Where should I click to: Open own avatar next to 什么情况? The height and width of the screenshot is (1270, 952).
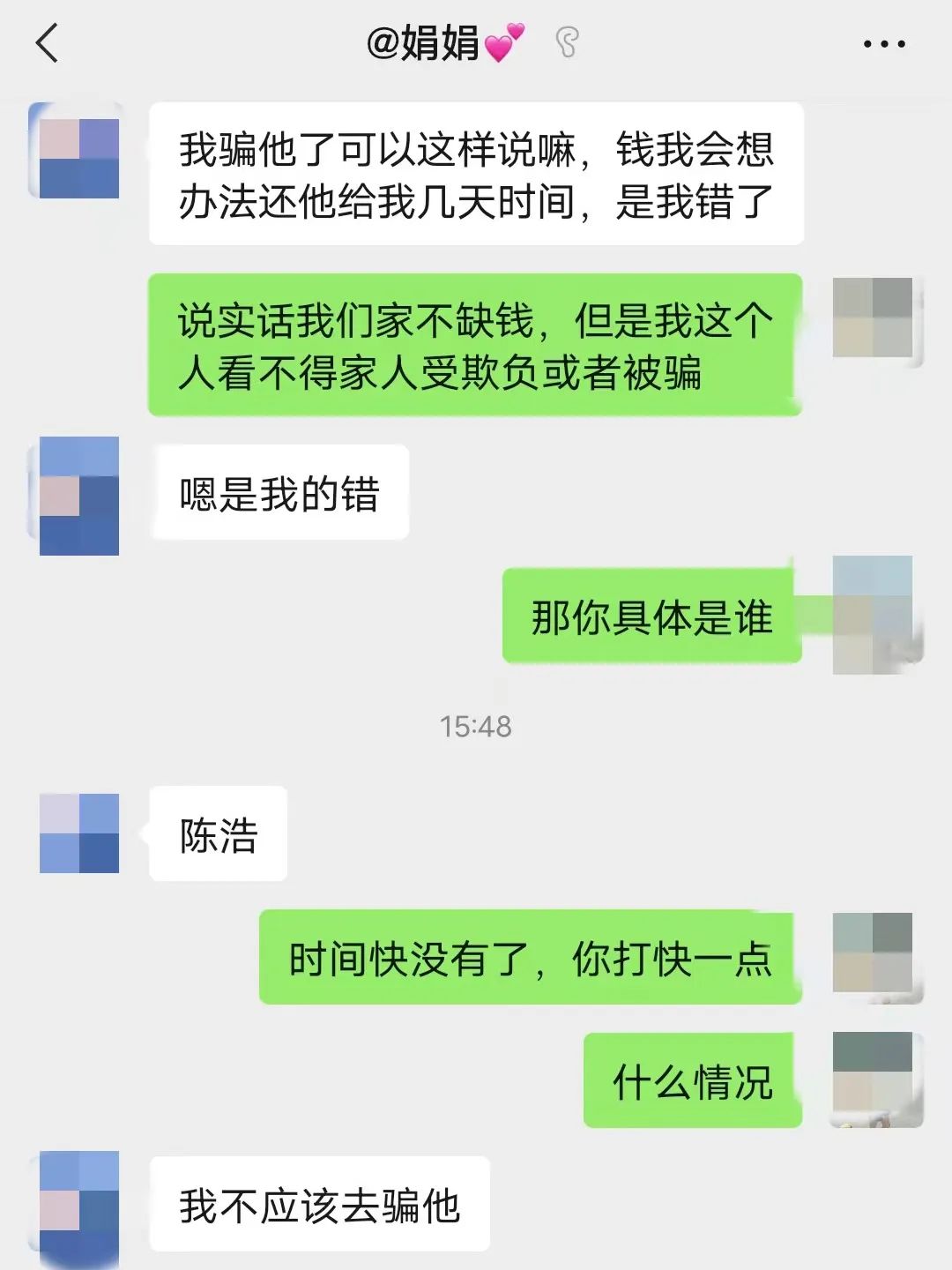(874, 1079)
